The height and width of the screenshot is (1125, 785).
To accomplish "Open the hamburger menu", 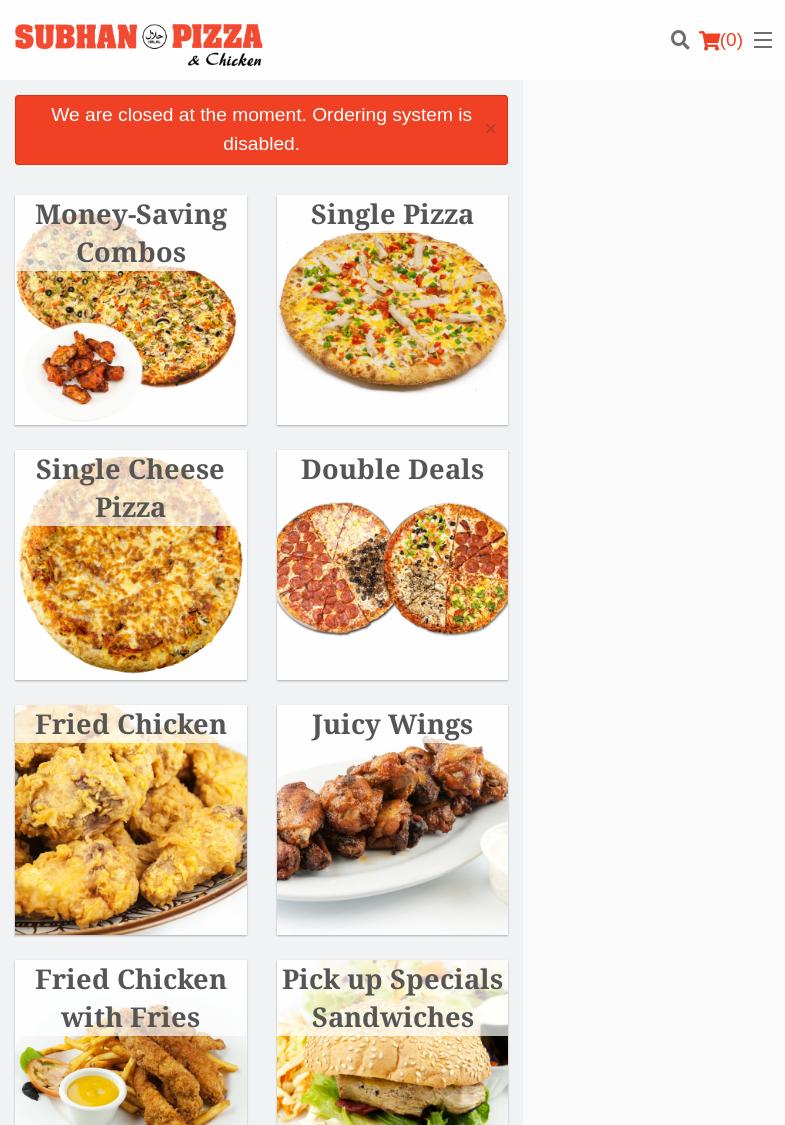I will [763, 40].
